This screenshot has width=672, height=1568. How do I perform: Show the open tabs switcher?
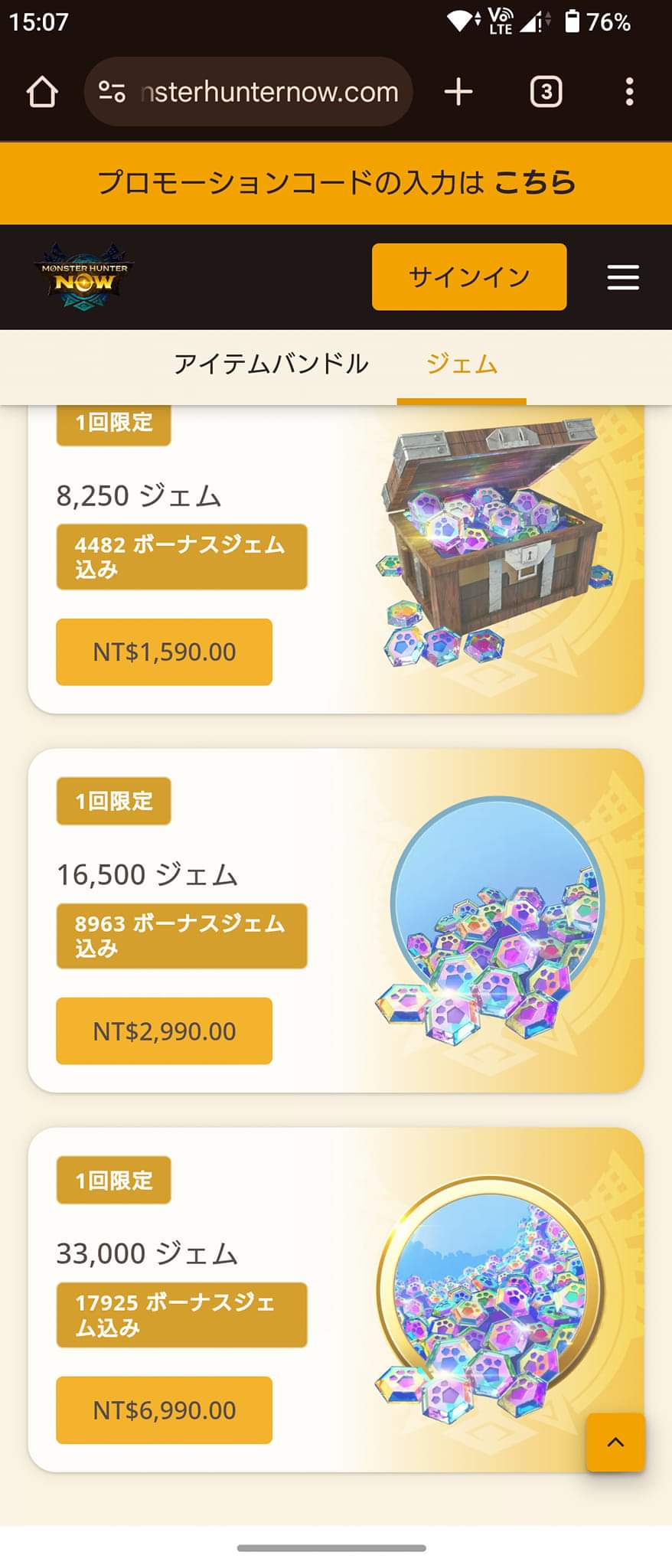pos(546,92)
